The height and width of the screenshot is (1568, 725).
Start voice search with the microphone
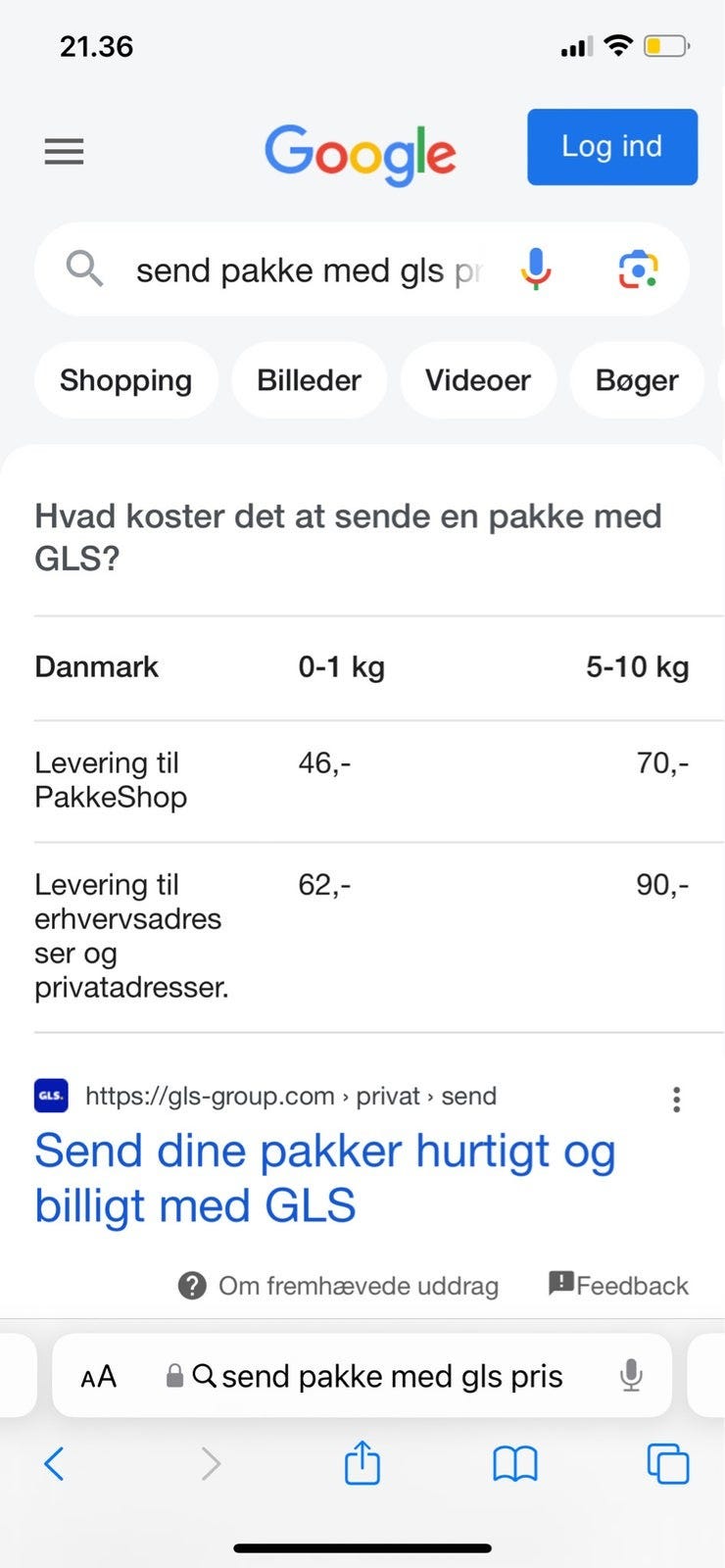pyautogui.click(x=536, y=269)
